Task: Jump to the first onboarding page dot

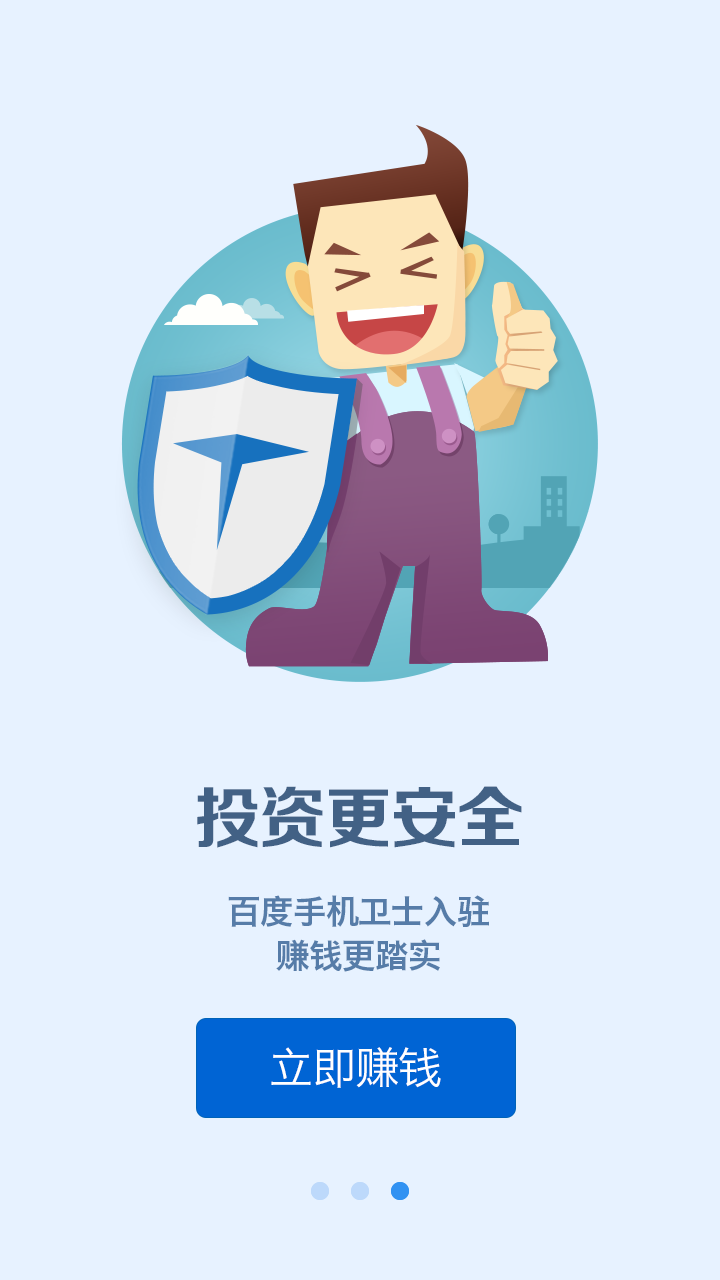Action: tap(320, 1191)
